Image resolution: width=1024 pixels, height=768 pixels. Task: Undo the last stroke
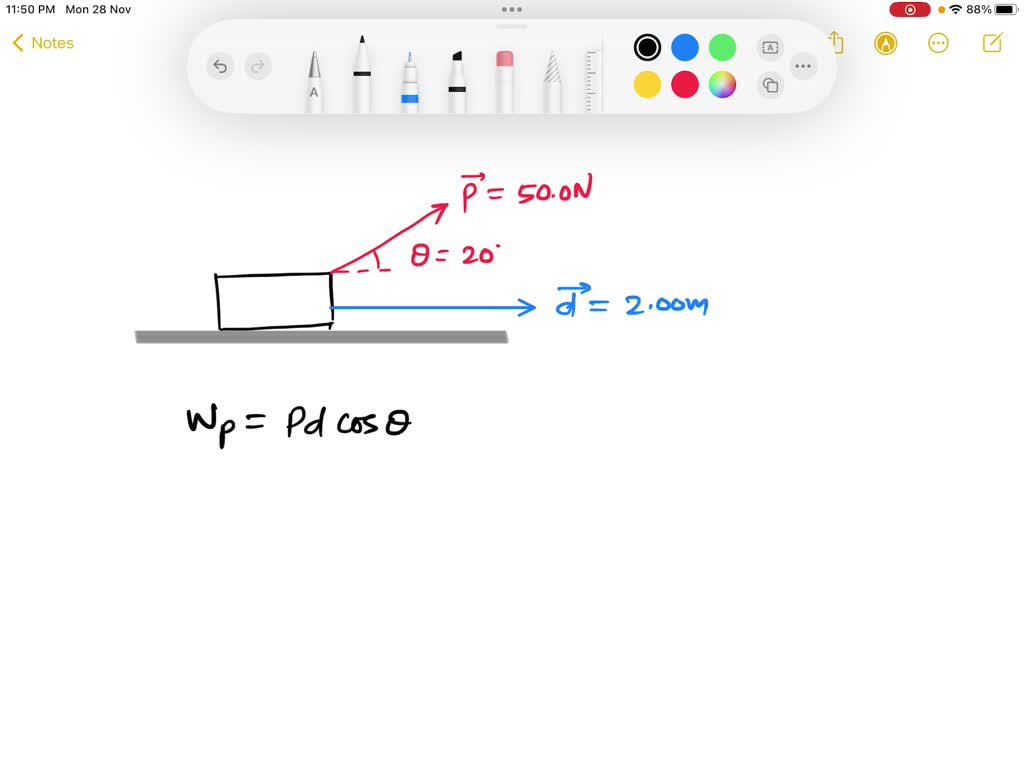click(x=220, y=67)
